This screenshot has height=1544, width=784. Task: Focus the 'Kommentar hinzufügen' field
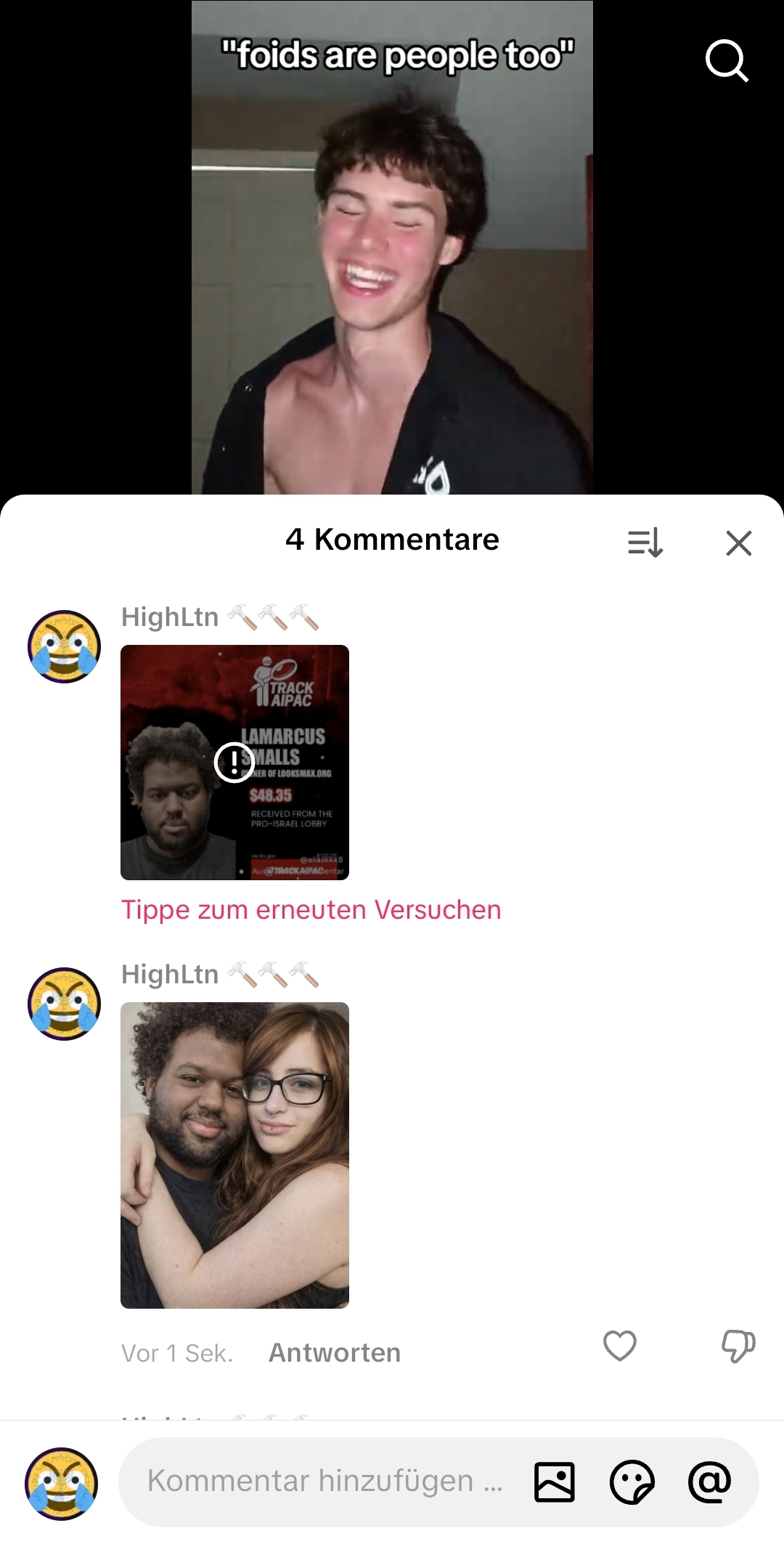323,1481
